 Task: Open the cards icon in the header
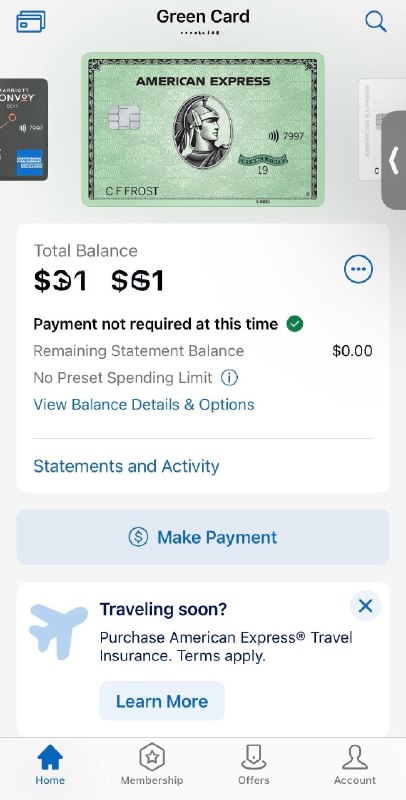[x=31, y=21]
